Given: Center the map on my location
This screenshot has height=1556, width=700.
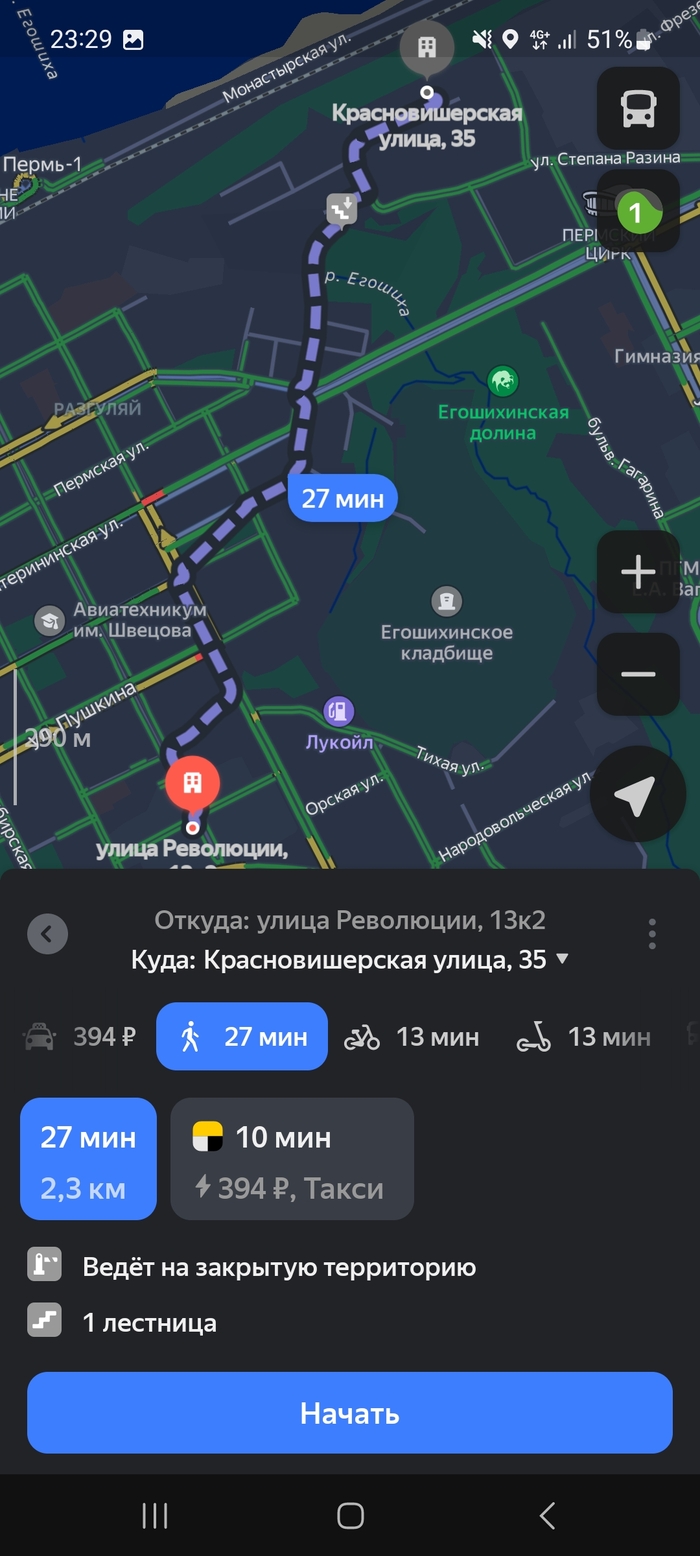Looking at the screenshot, I should (x=636, y=794).
